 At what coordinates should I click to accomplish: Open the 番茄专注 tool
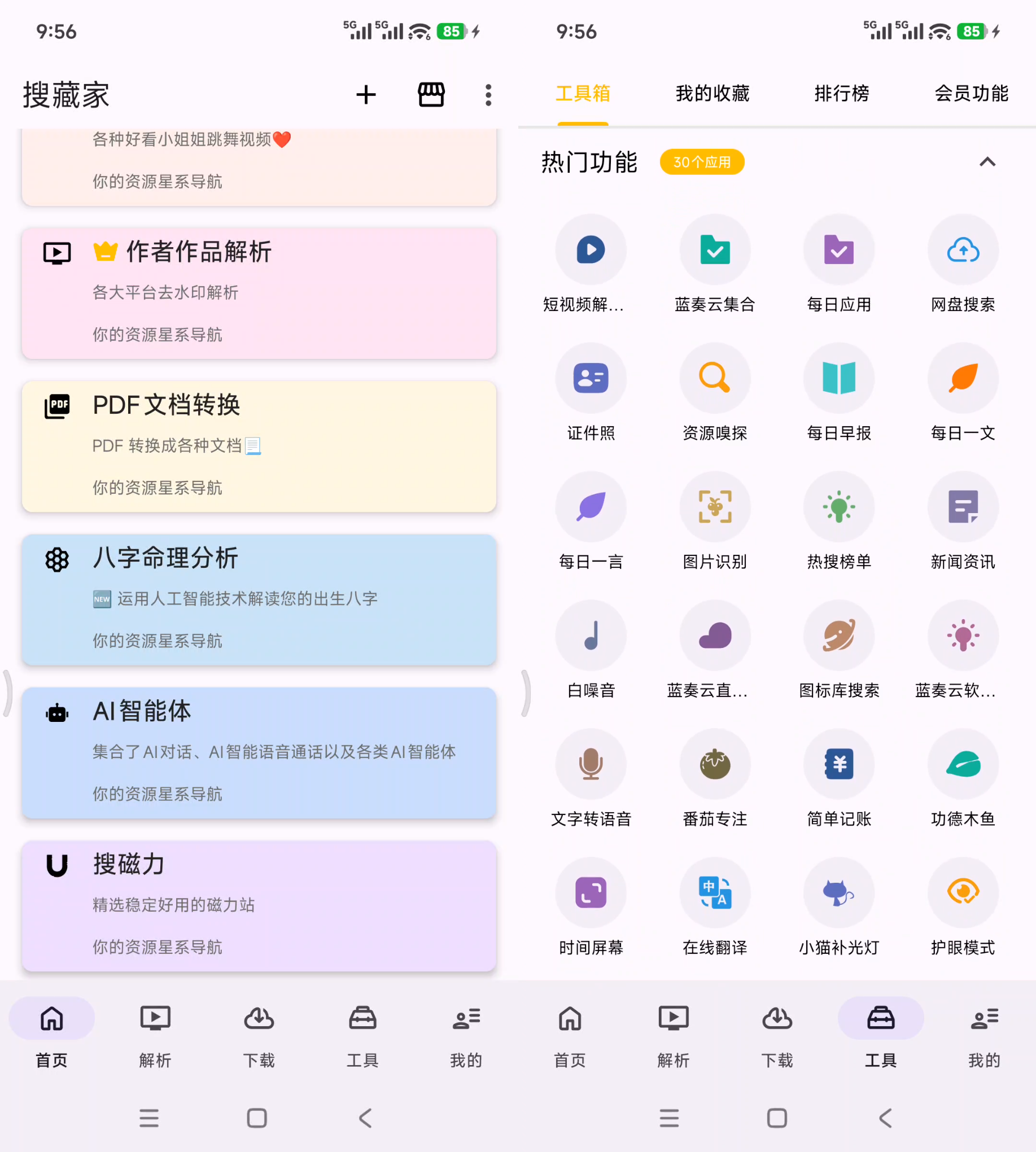(714, 778)
